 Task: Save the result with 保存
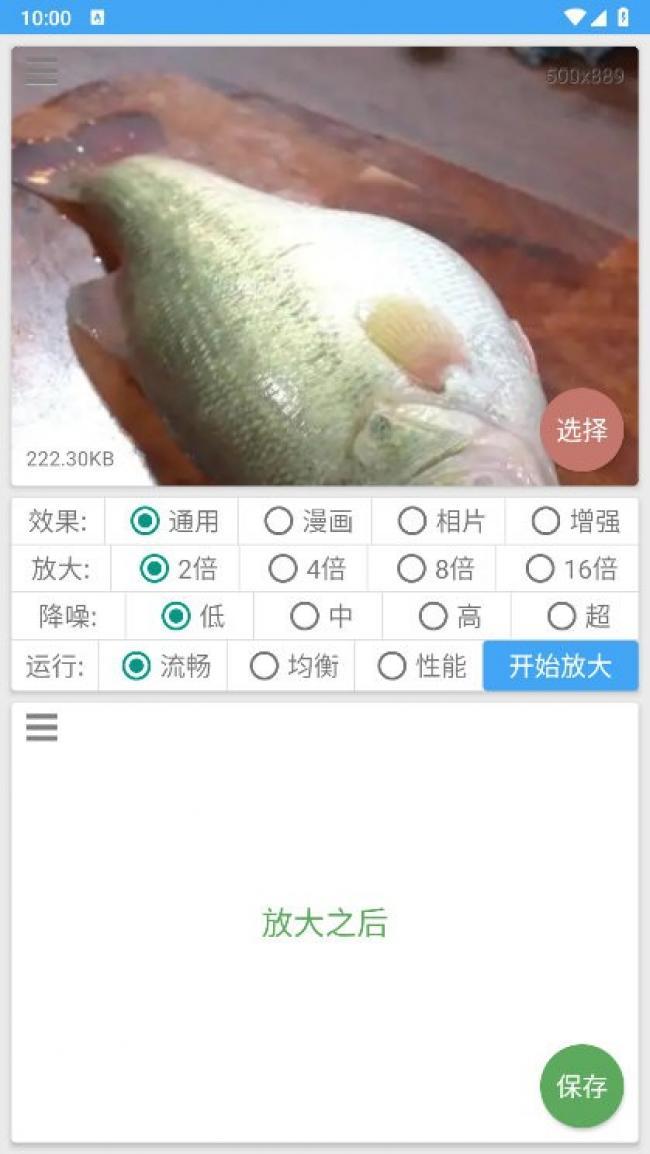[x=581, y=1086]
